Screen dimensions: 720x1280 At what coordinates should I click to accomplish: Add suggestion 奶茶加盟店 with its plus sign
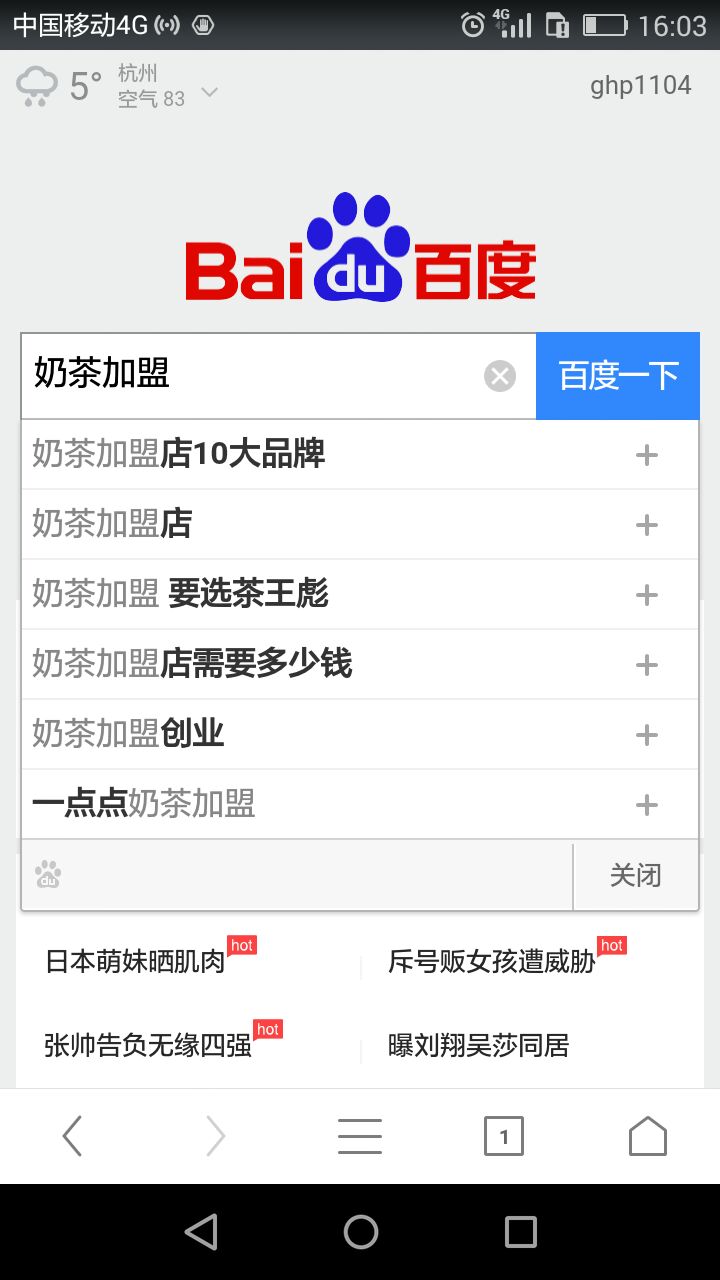point(646,524)
